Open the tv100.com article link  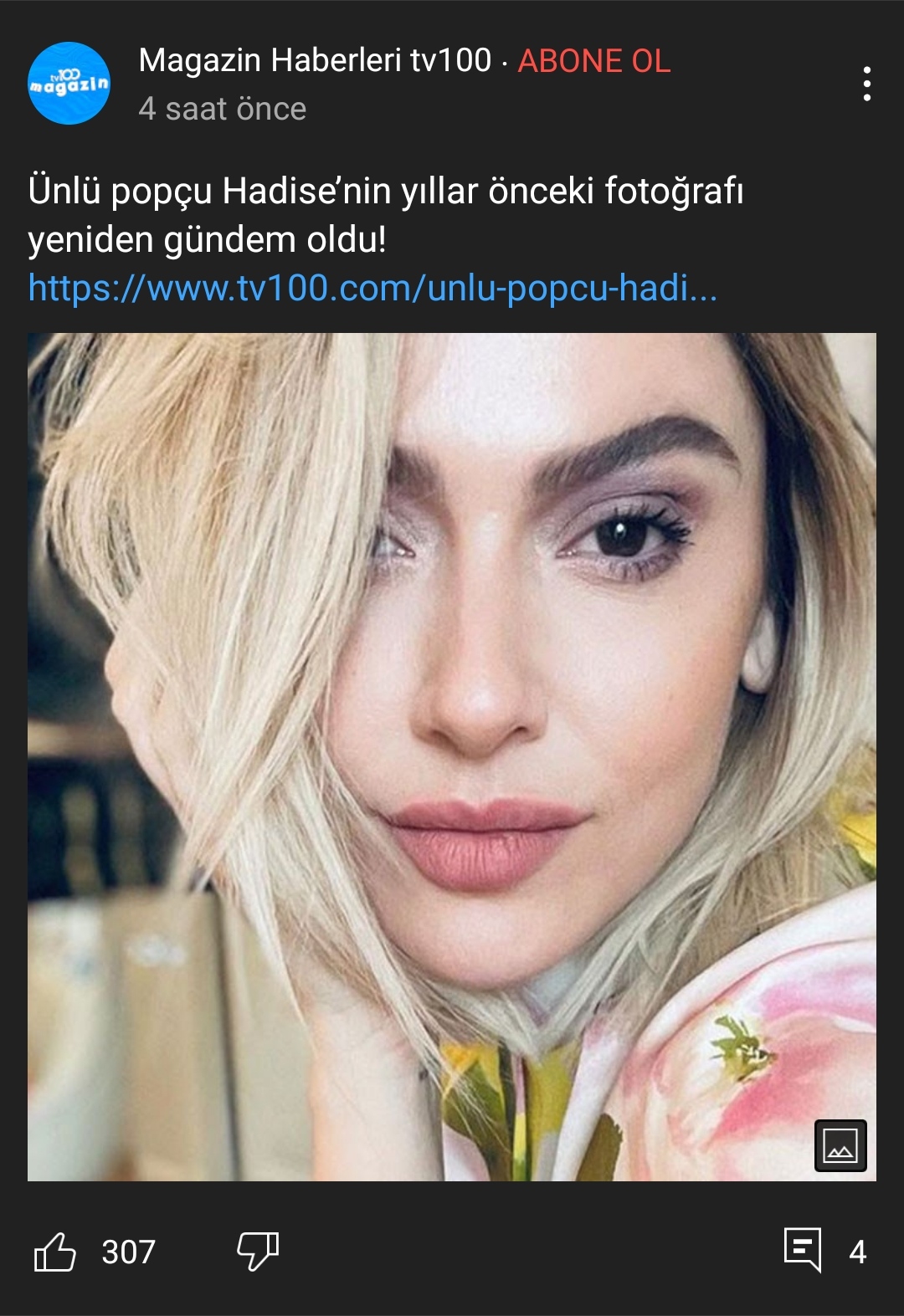tap(372, 288)
